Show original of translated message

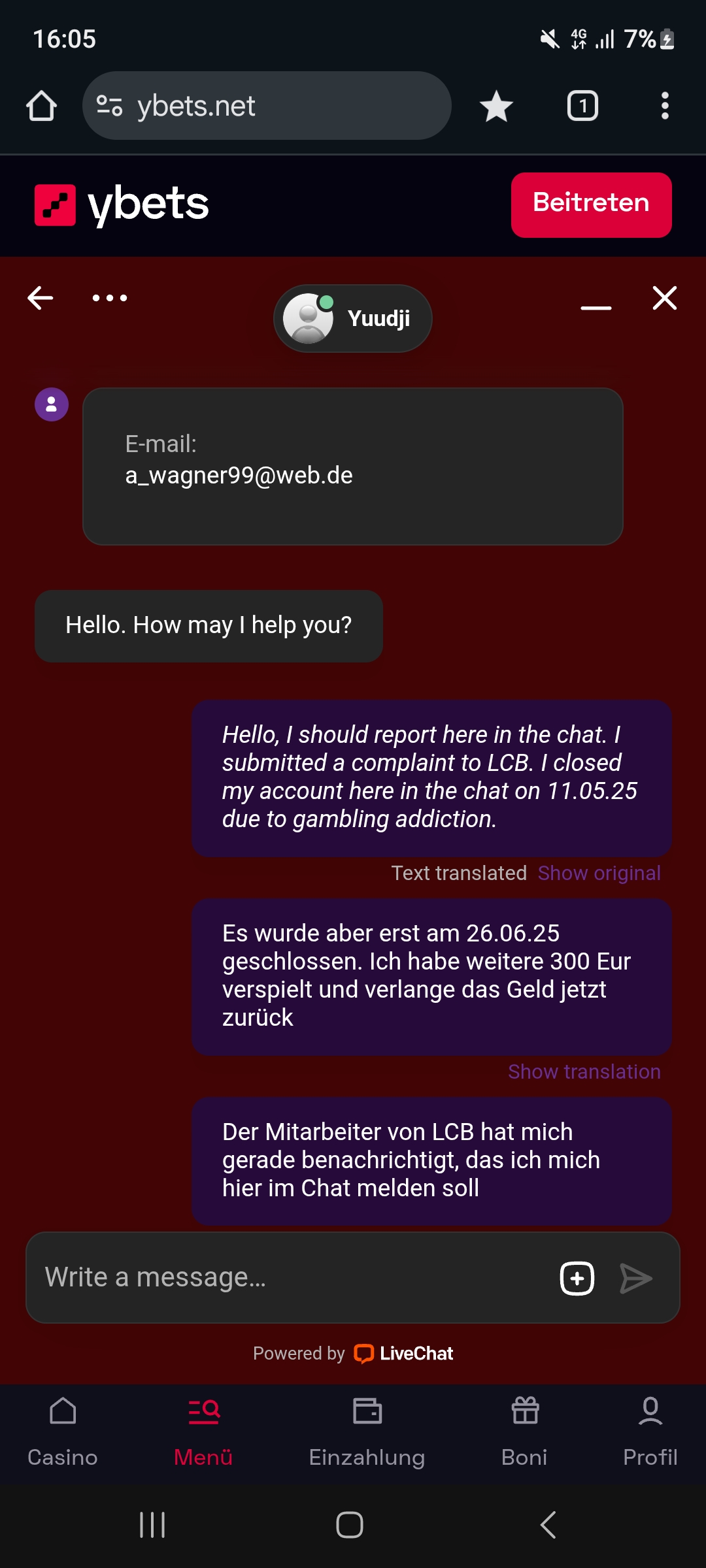coord(599,873)
